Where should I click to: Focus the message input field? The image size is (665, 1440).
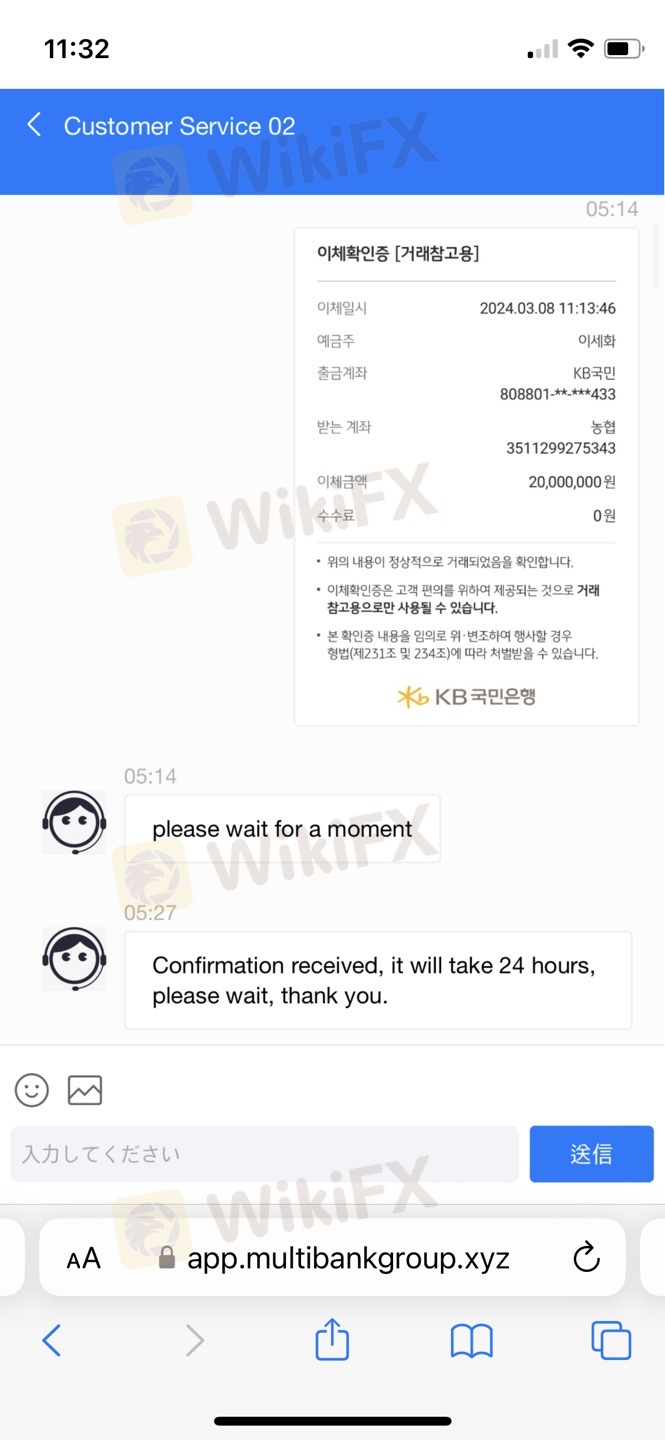264,1154
